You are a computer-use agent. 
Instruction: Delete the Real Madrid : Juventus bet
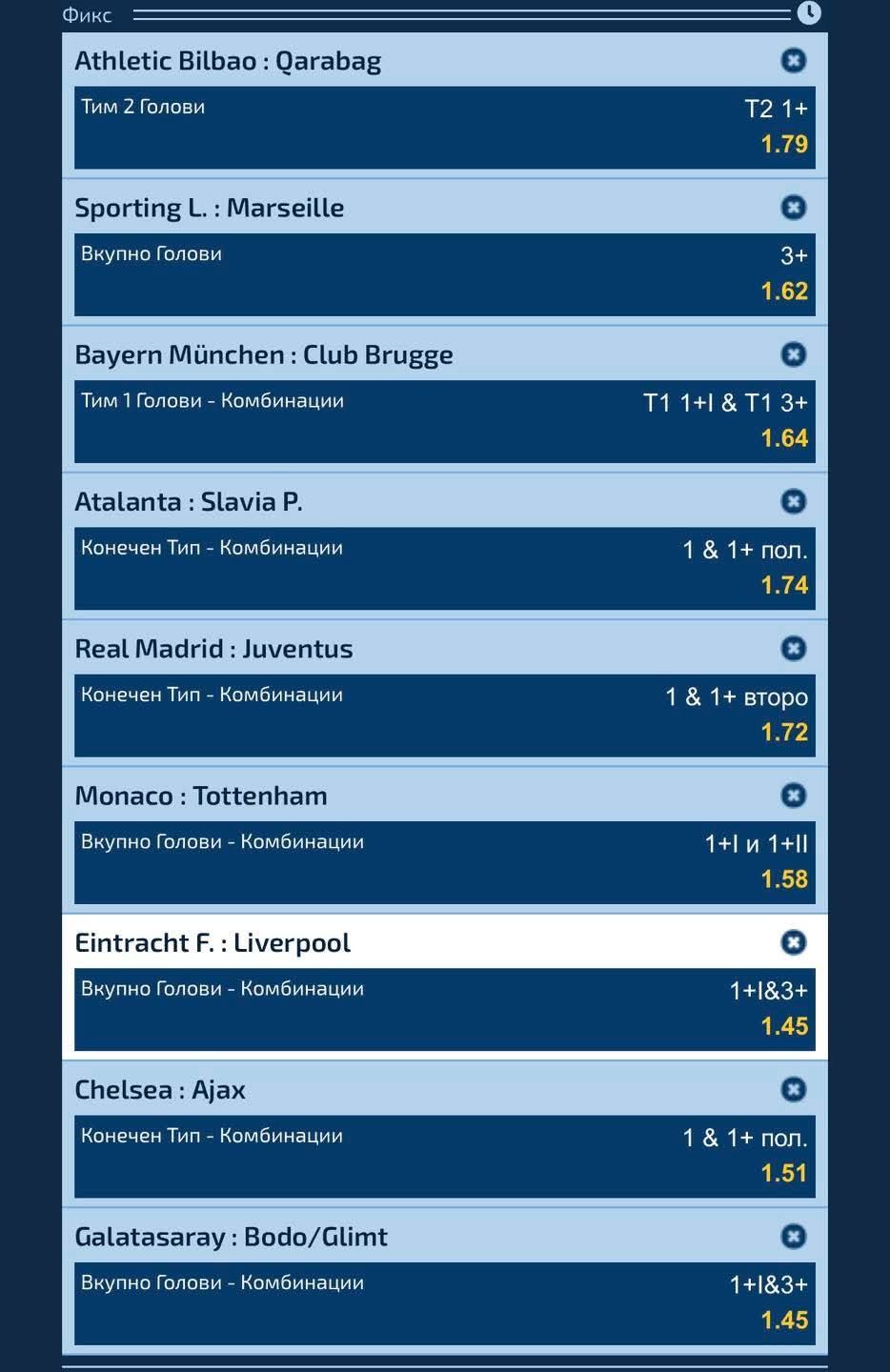click(793, 649)
